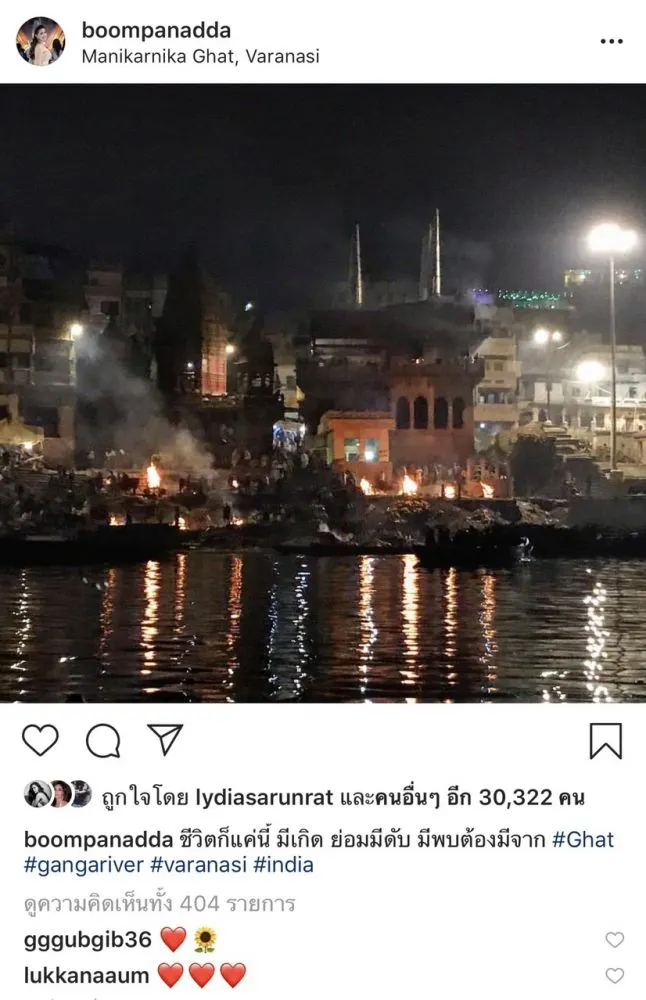
Task: Open the comment bubble icon
Action: click(102, 740)
